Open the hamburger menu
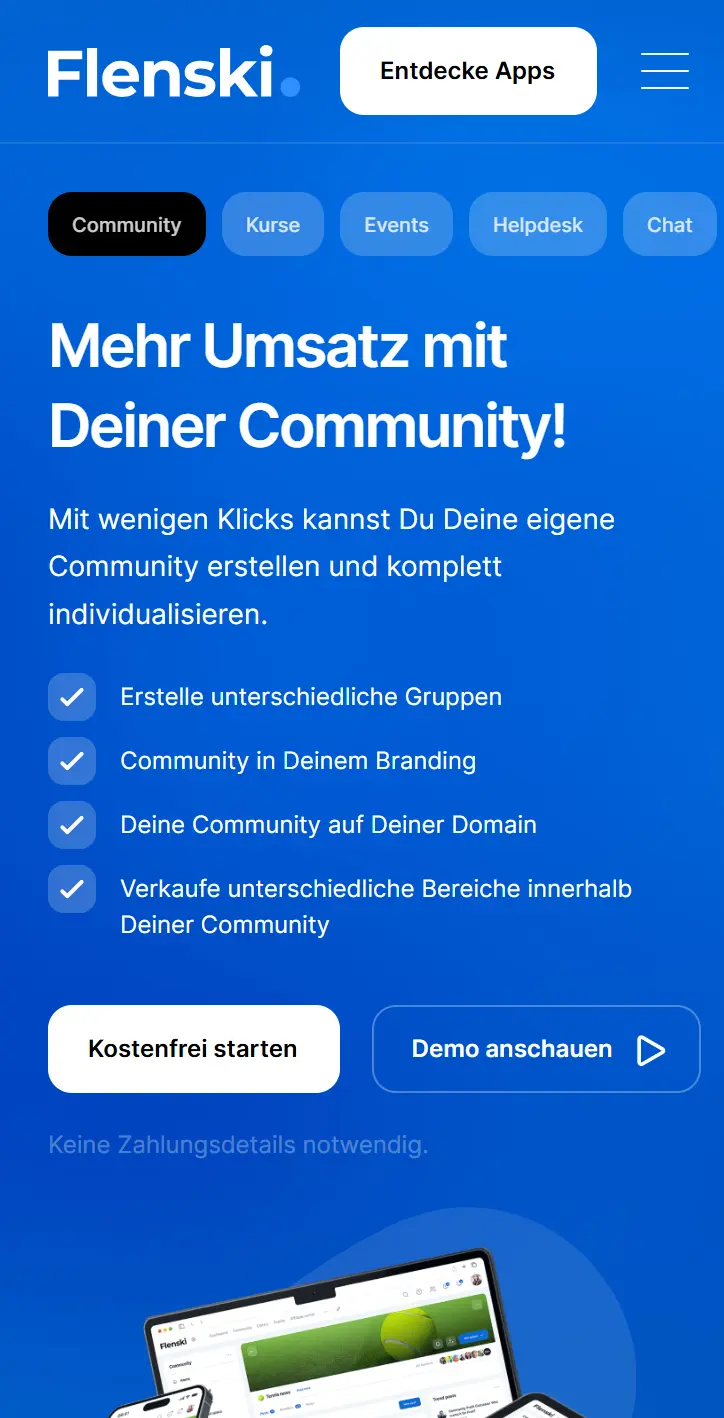724x1418 pixels. 664,71
